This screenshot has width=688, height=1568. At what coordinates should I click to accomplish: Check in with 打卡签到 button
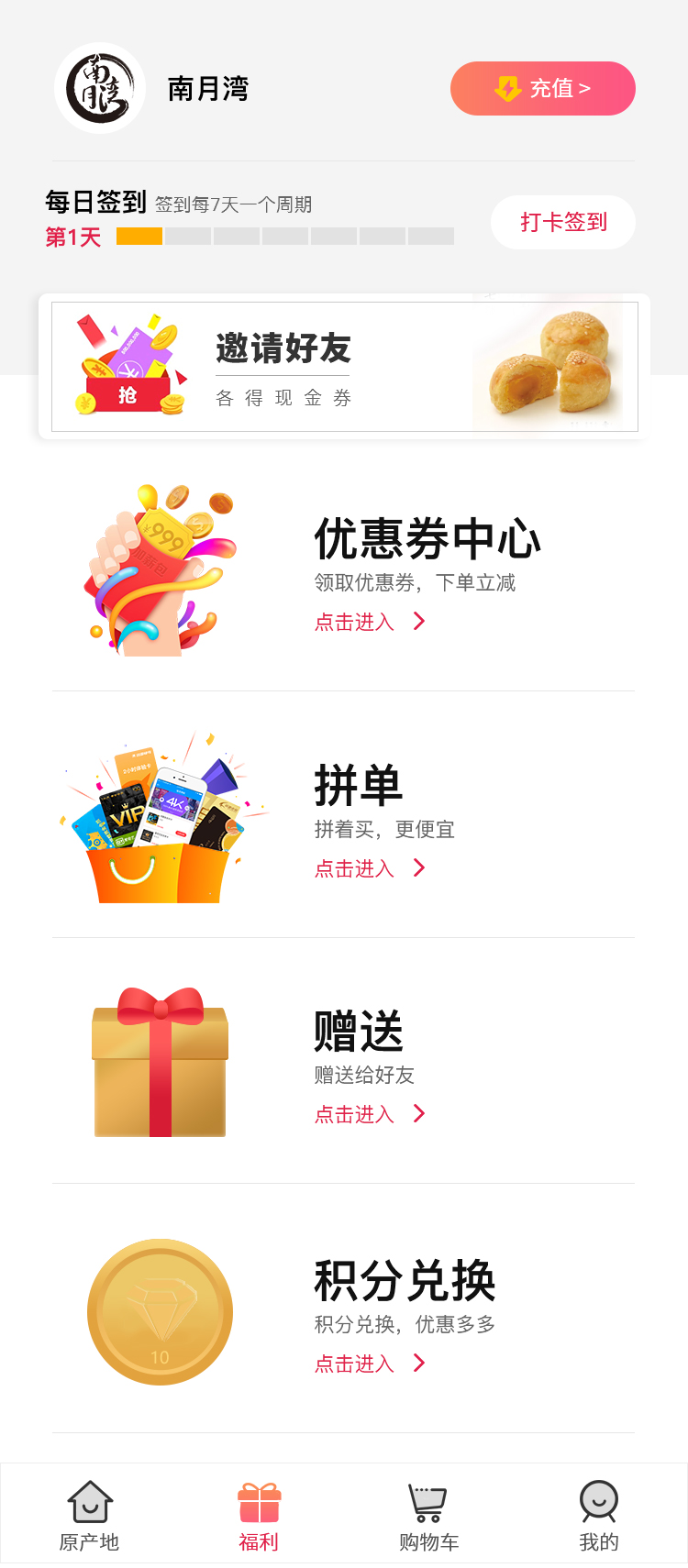click(562, 222)
